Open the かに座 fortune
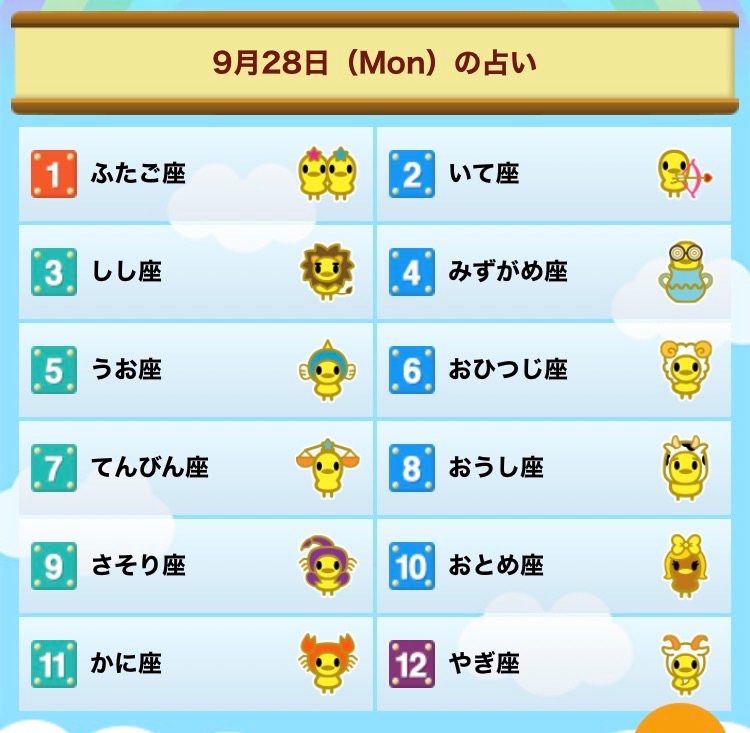This screenshot has height=733, width=750. pyautogui.click(x=196, y=664)
